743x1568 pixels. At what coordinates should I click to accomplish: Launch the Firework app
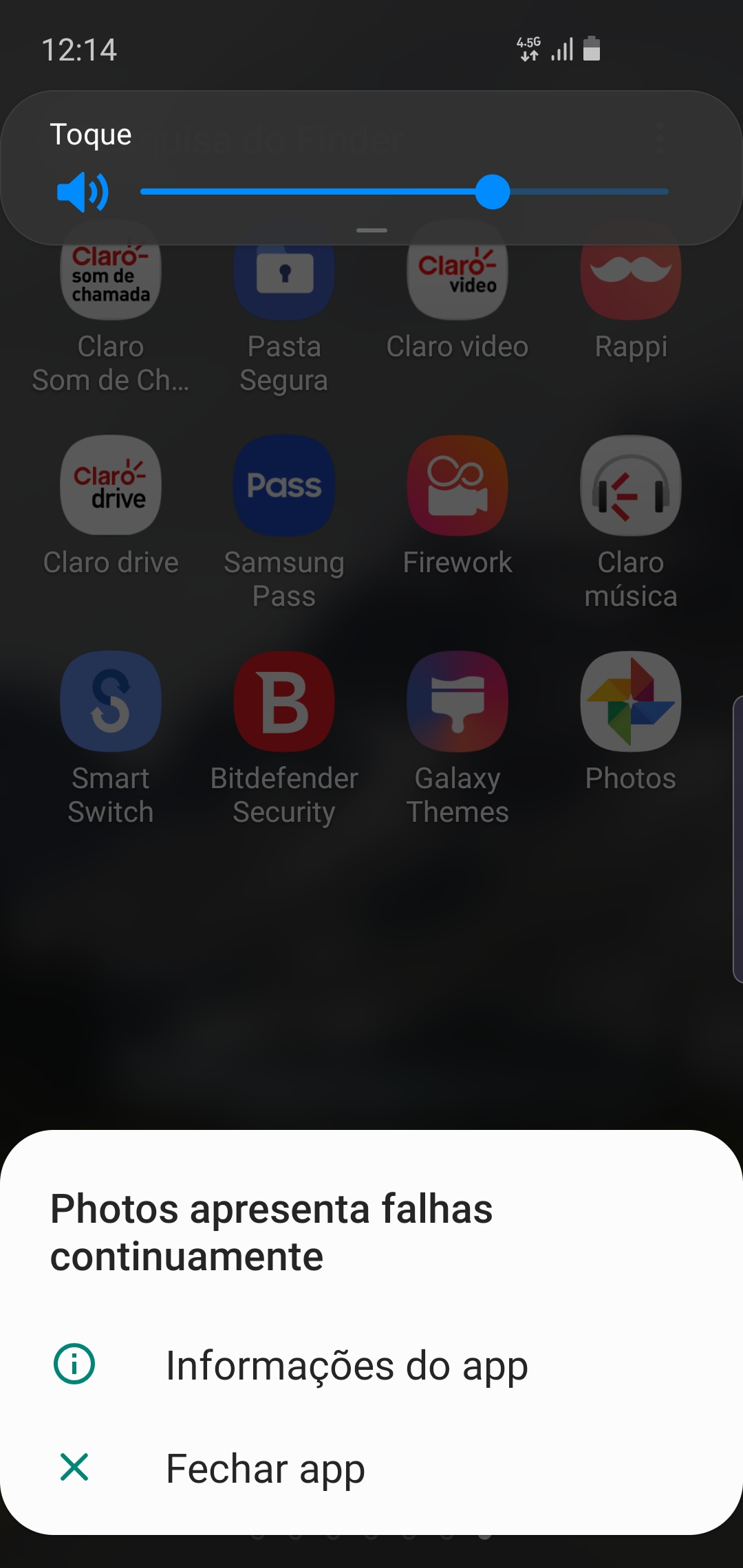coord(457,486)
